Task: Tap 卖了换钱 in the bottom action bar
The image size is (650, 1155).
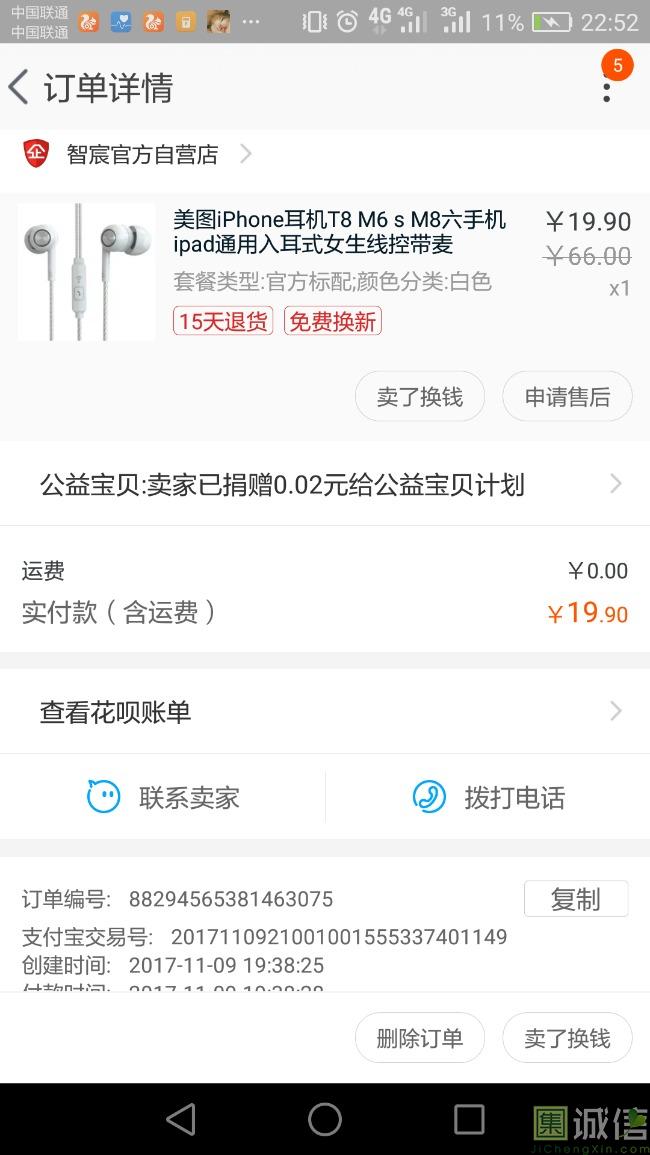Action: pyautogui.click(x=567, y=1038)
